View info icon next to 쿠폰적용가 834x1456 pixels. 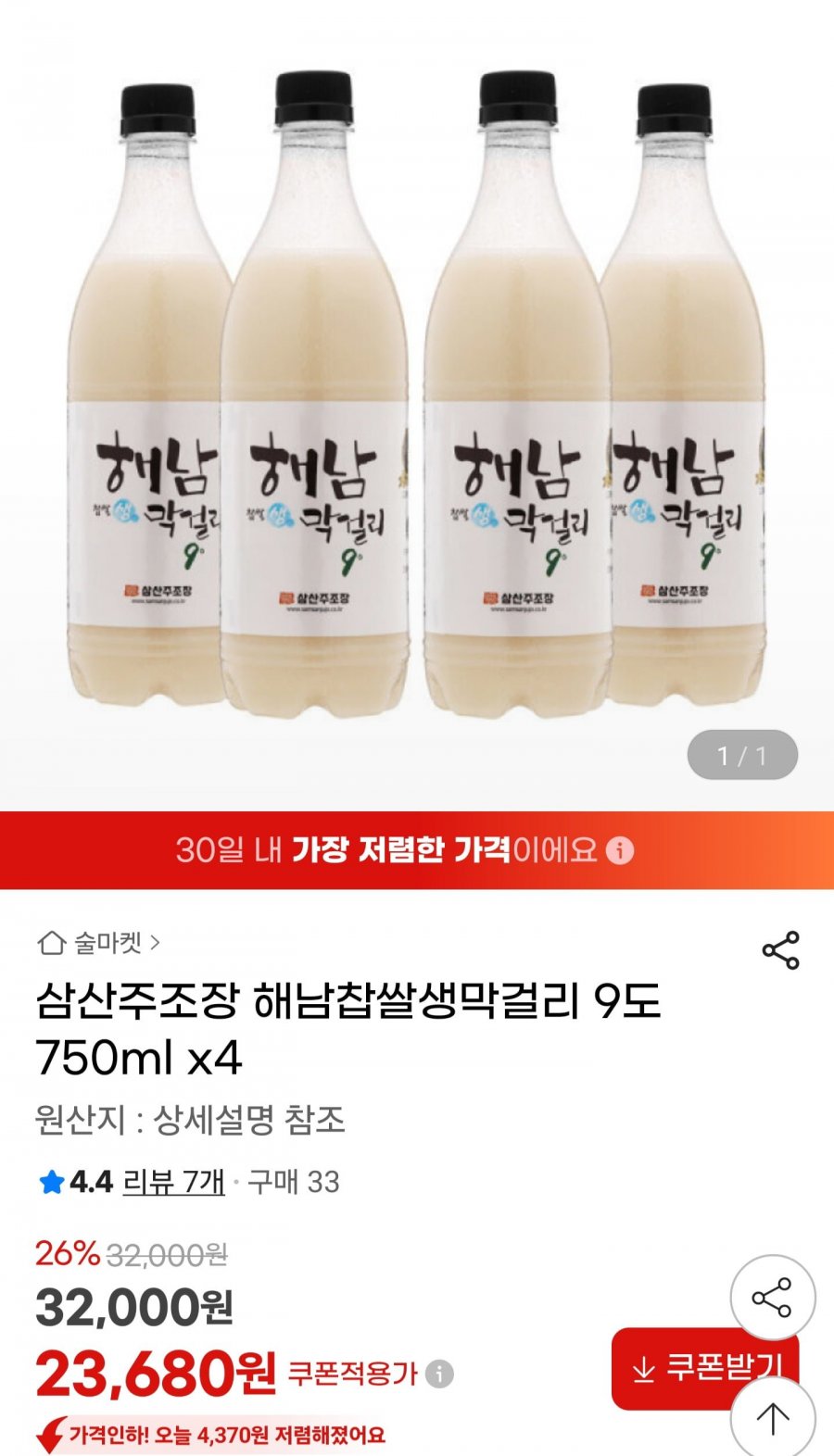pyautogui.click(x=439, y=1374)
